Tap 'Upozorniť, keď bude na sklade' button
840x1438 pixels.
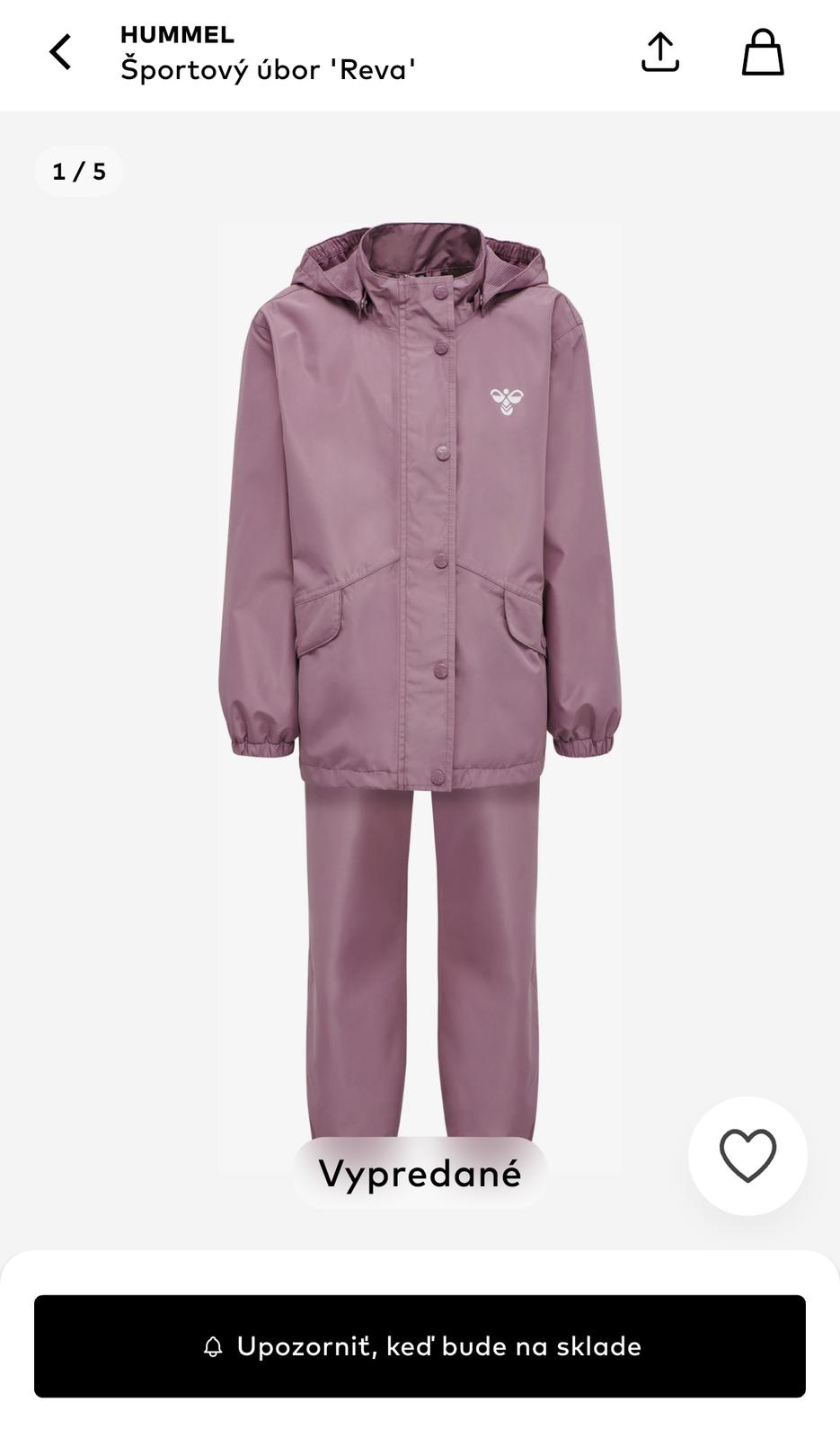(420, 1345)
